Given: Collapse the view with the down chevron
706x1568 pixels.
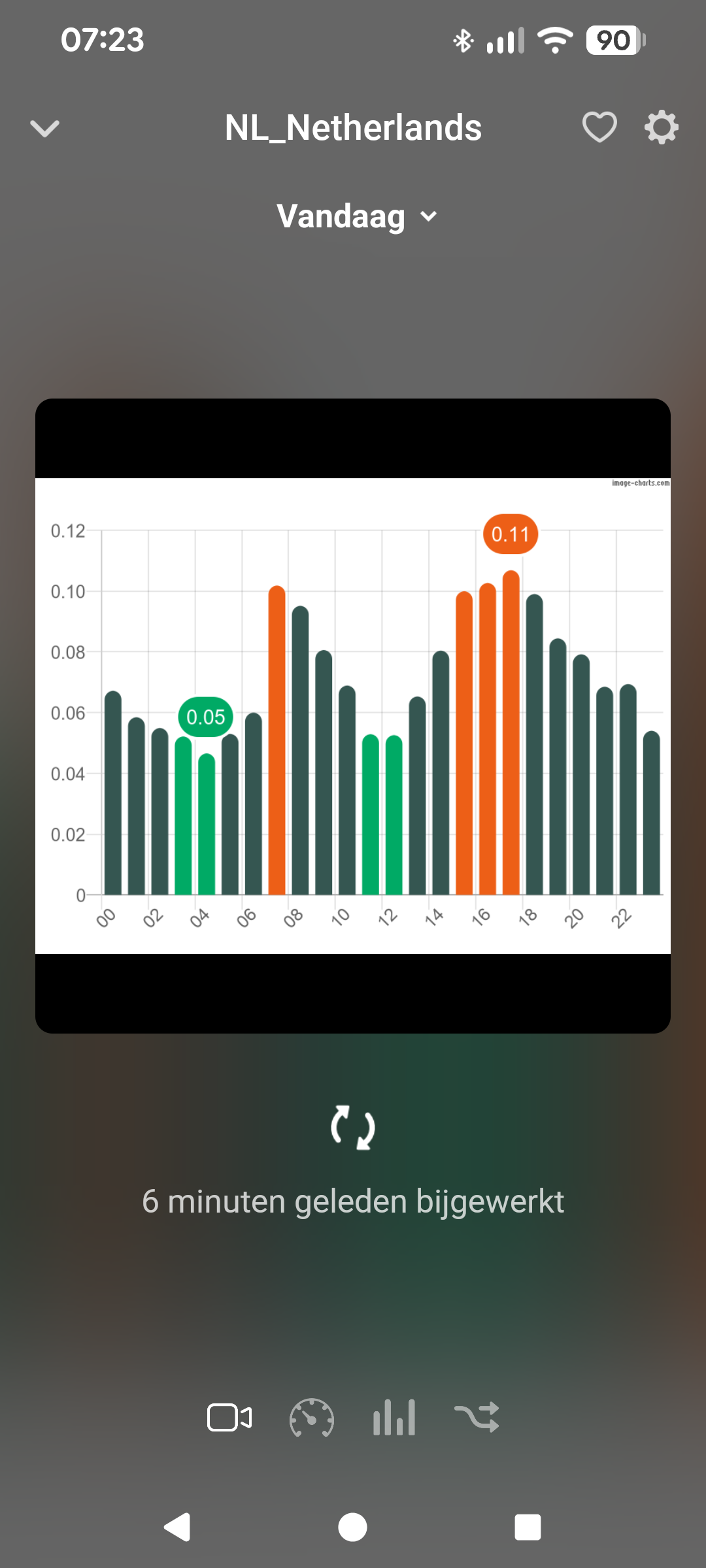Looking at the screenshot, I should pyautogui.click(x=44, y=128).
